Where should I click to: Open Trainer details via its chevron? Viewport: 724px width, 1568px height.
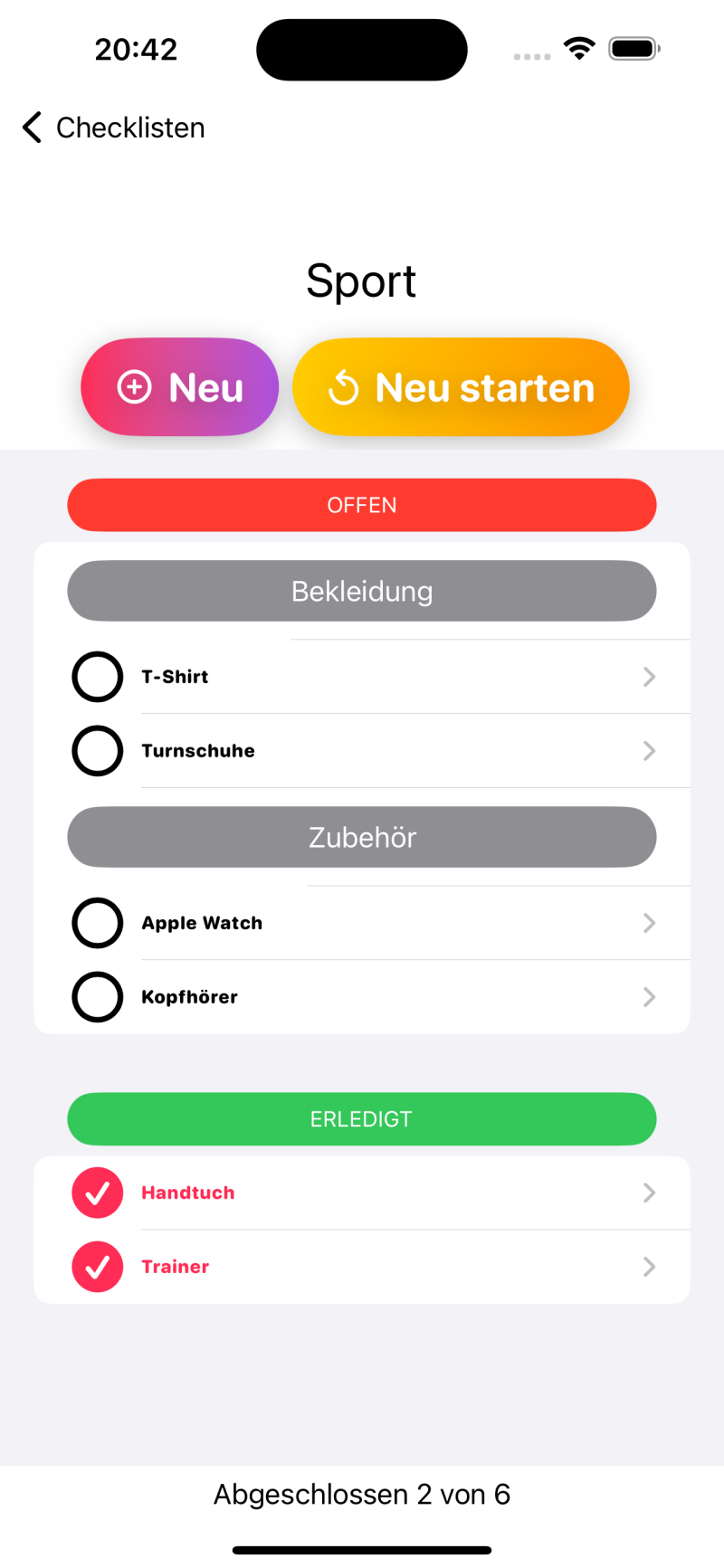click(x=649, y=1267)
